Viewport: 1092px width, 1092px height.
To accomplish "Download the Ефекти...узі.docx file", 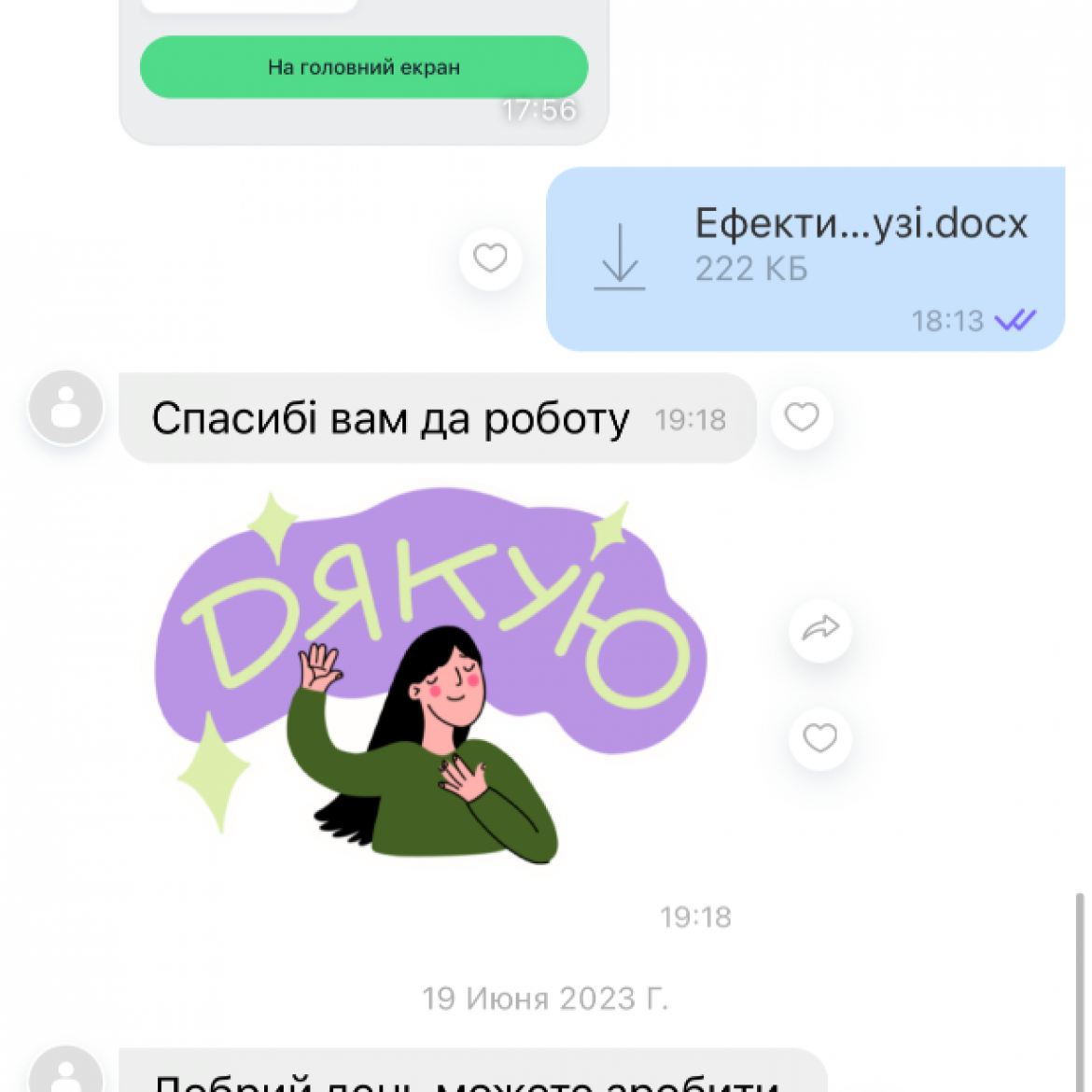I will tap(620, 258).
